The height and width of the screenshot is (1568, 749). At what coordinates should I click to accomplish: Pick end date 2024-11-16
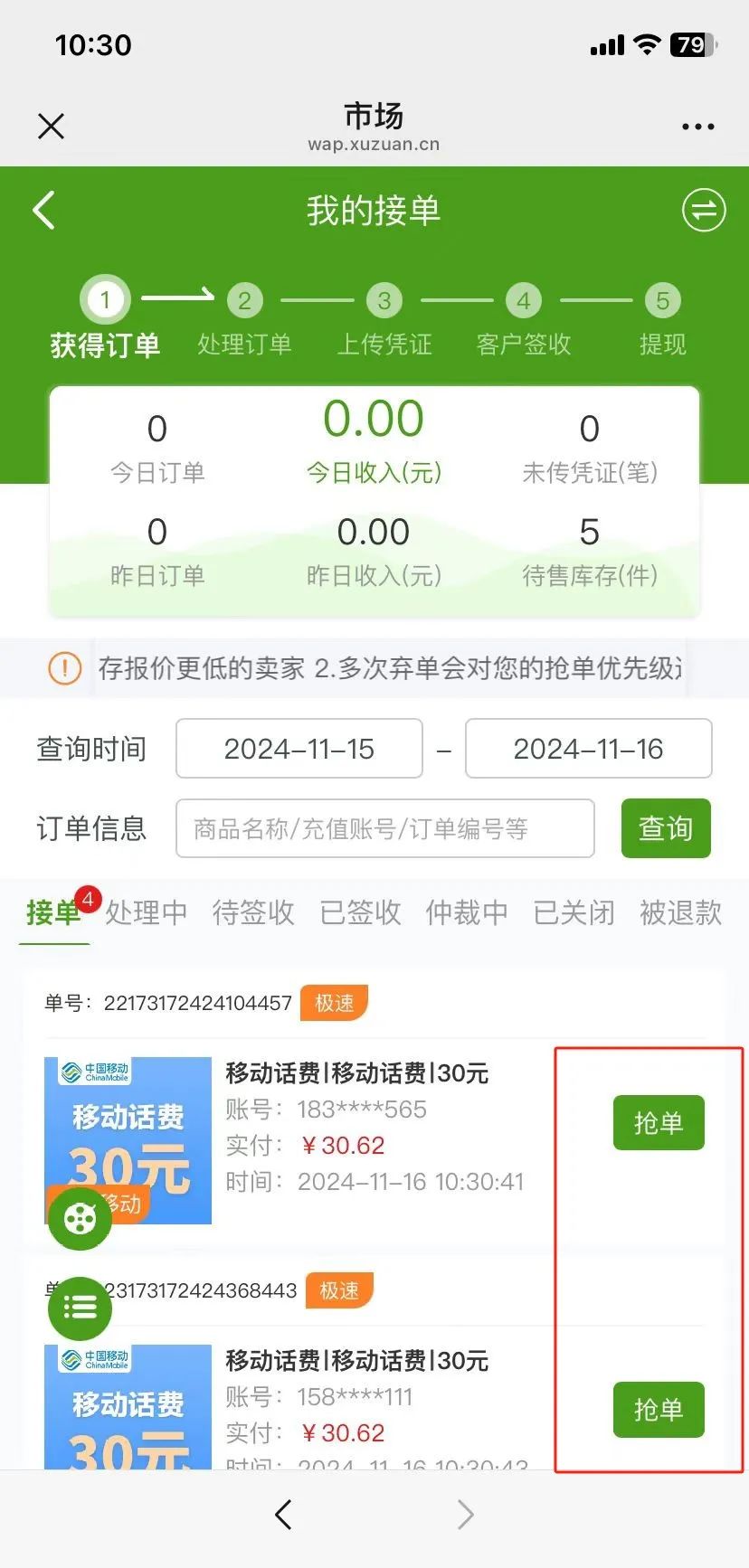(x=588, y=749)
